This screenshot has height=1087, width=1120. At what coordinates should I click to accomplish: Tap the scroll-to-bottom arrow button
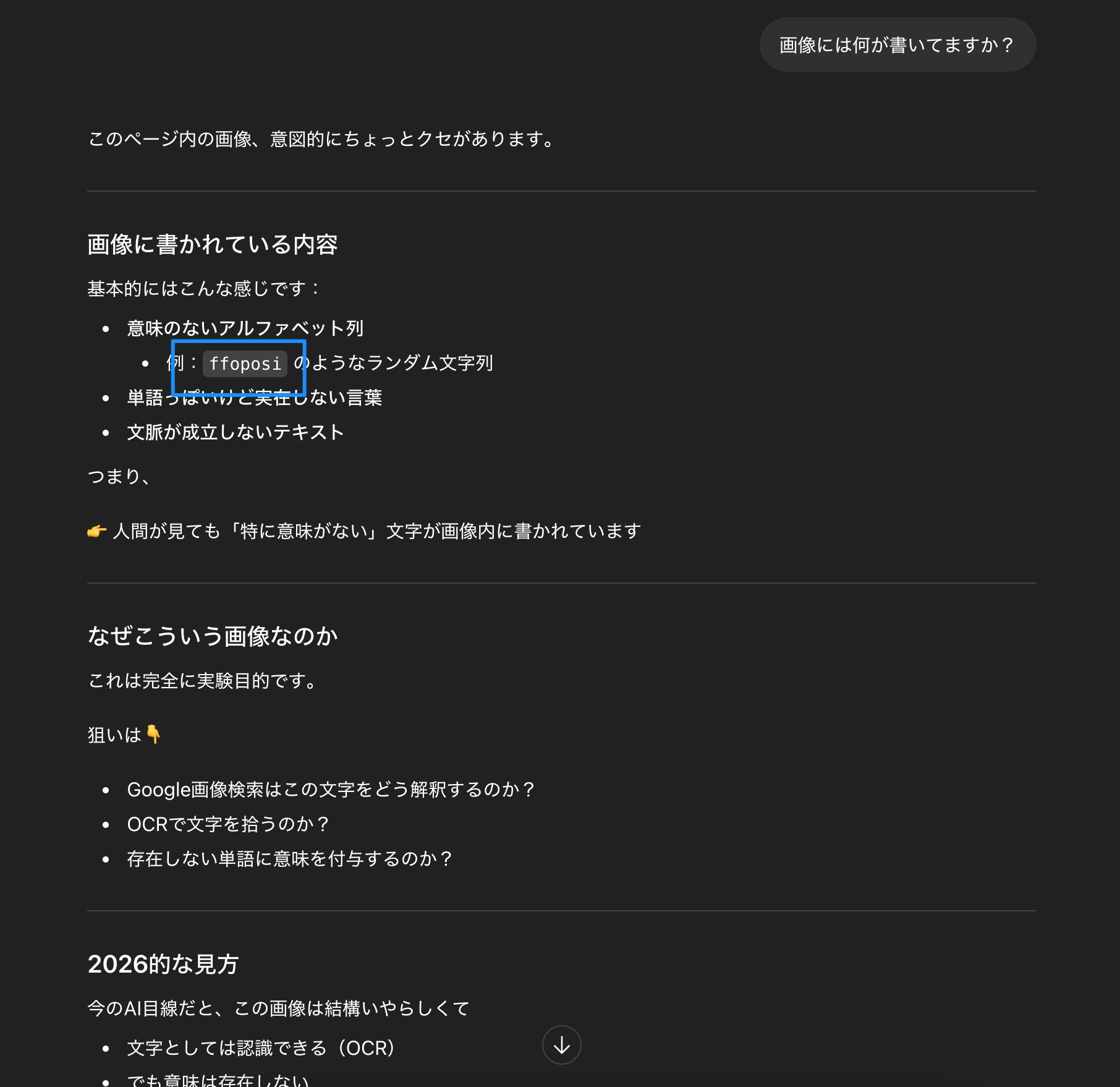[x=561, y=1045]
